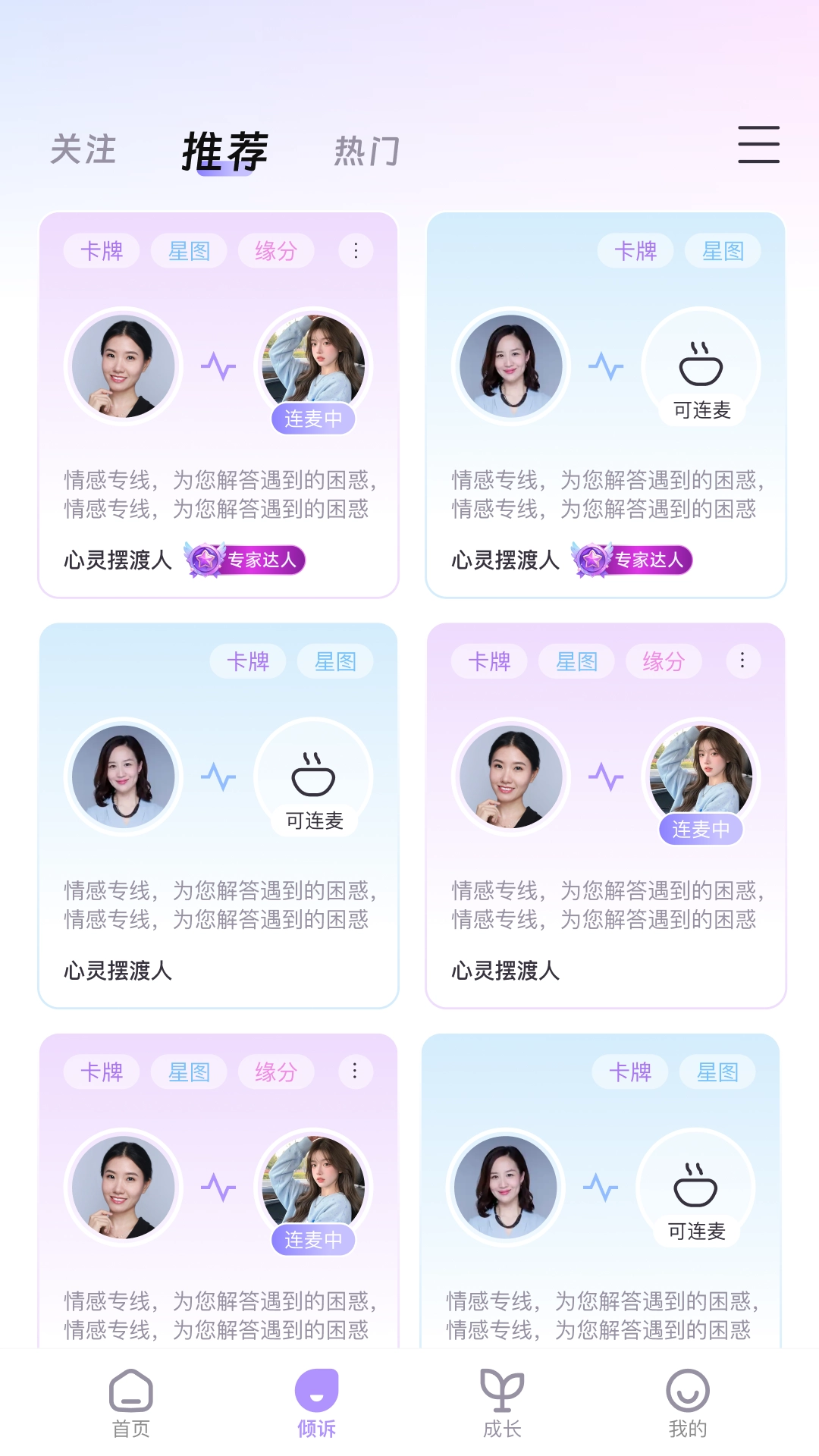Click the 卡牌 tag on the first card
This screenshot has height=1456, width=819.
point(100,251)
